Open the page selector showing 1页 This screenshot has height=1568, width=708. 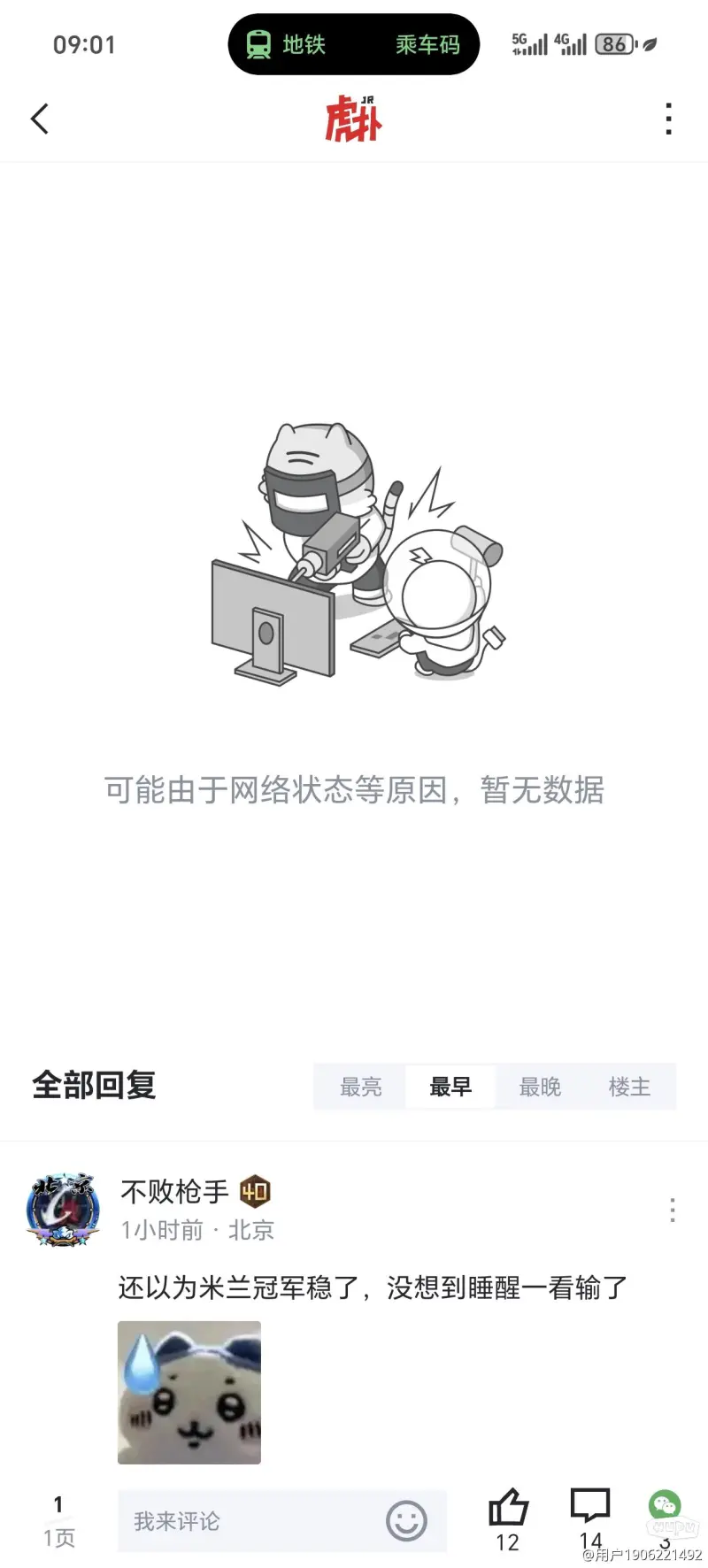pyautogui.click(x=58, y=1522)
